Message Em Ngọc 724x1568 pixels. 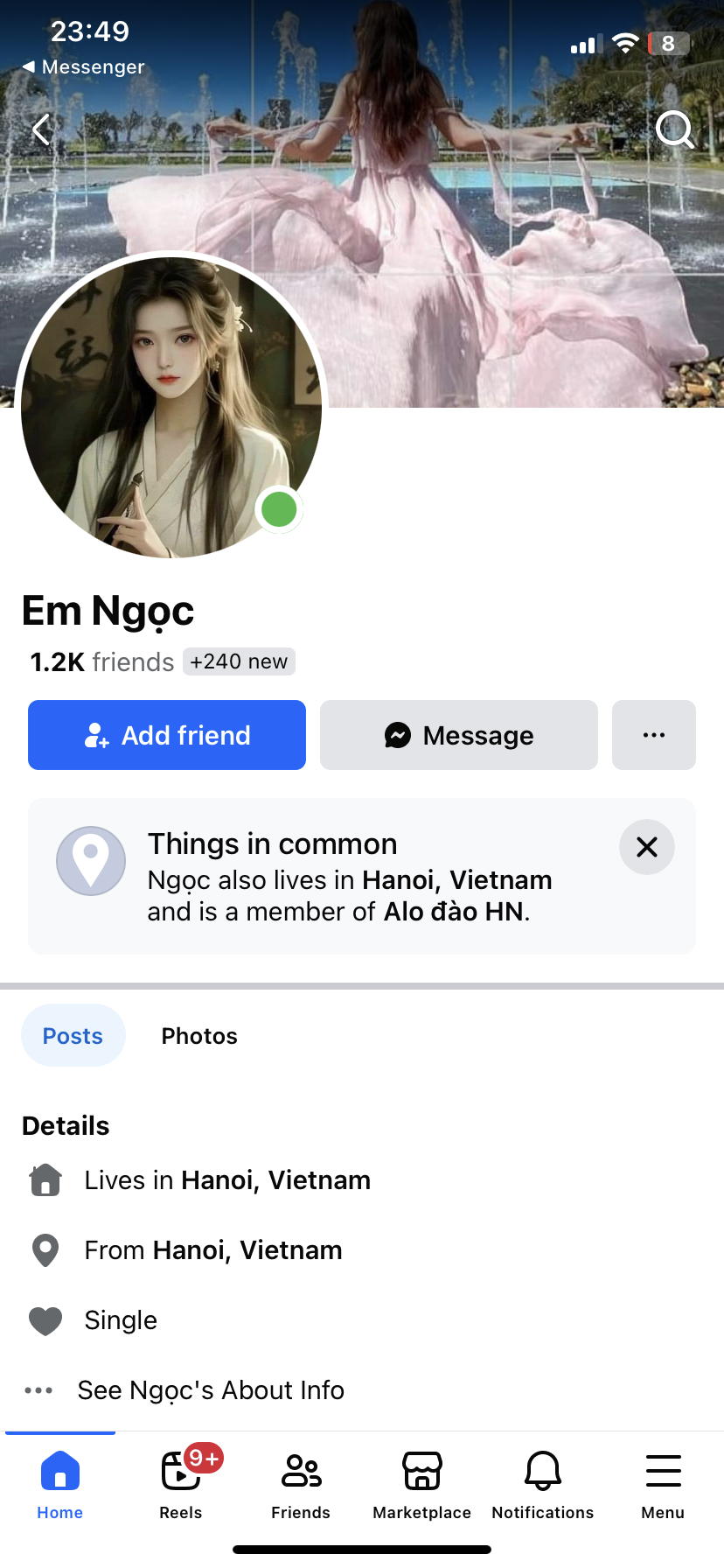(x=459, y=735)
